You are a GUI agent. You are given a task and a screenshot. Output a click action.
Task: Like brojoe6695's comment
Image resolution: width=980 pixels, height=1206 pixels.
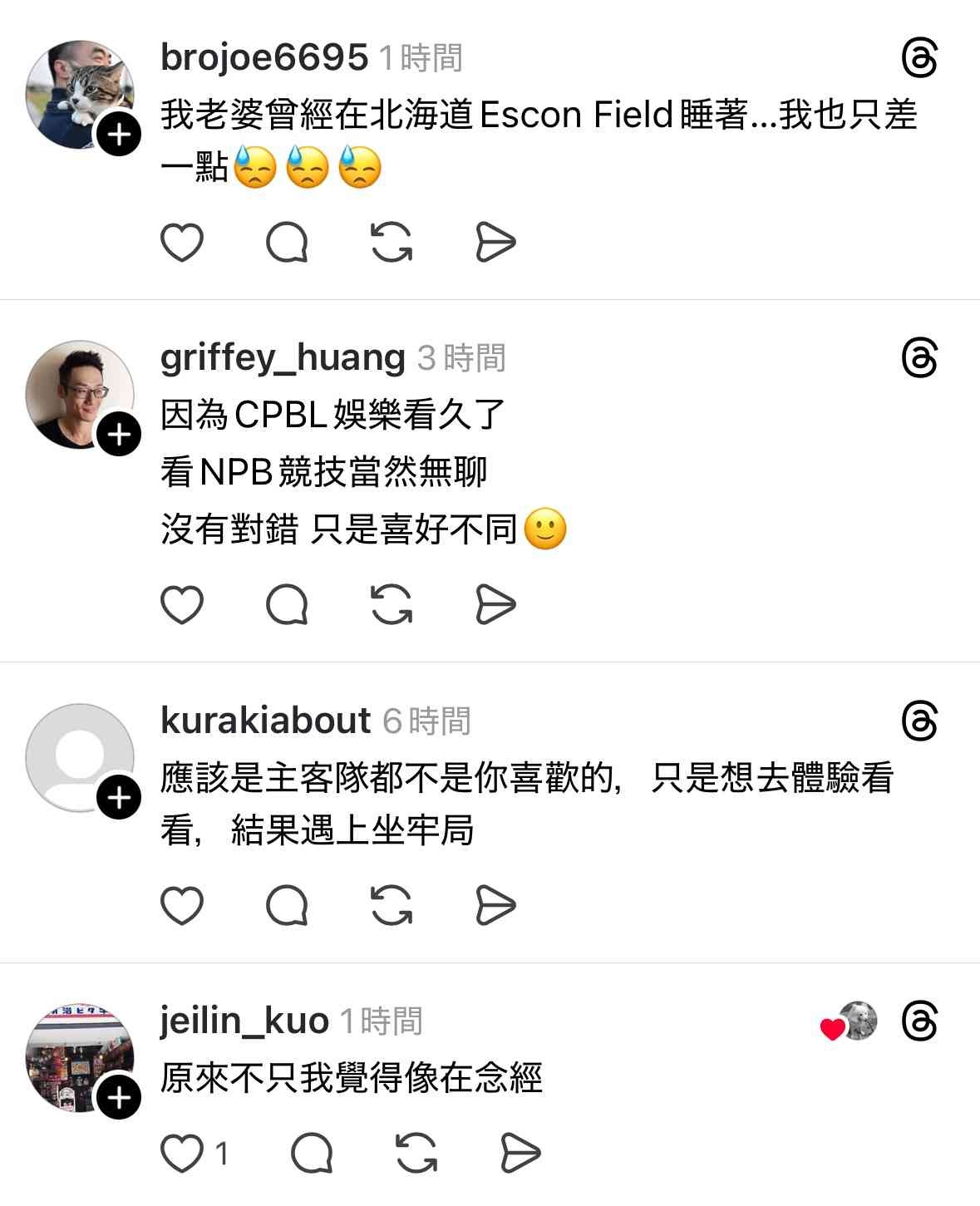[x=181, y=243]
